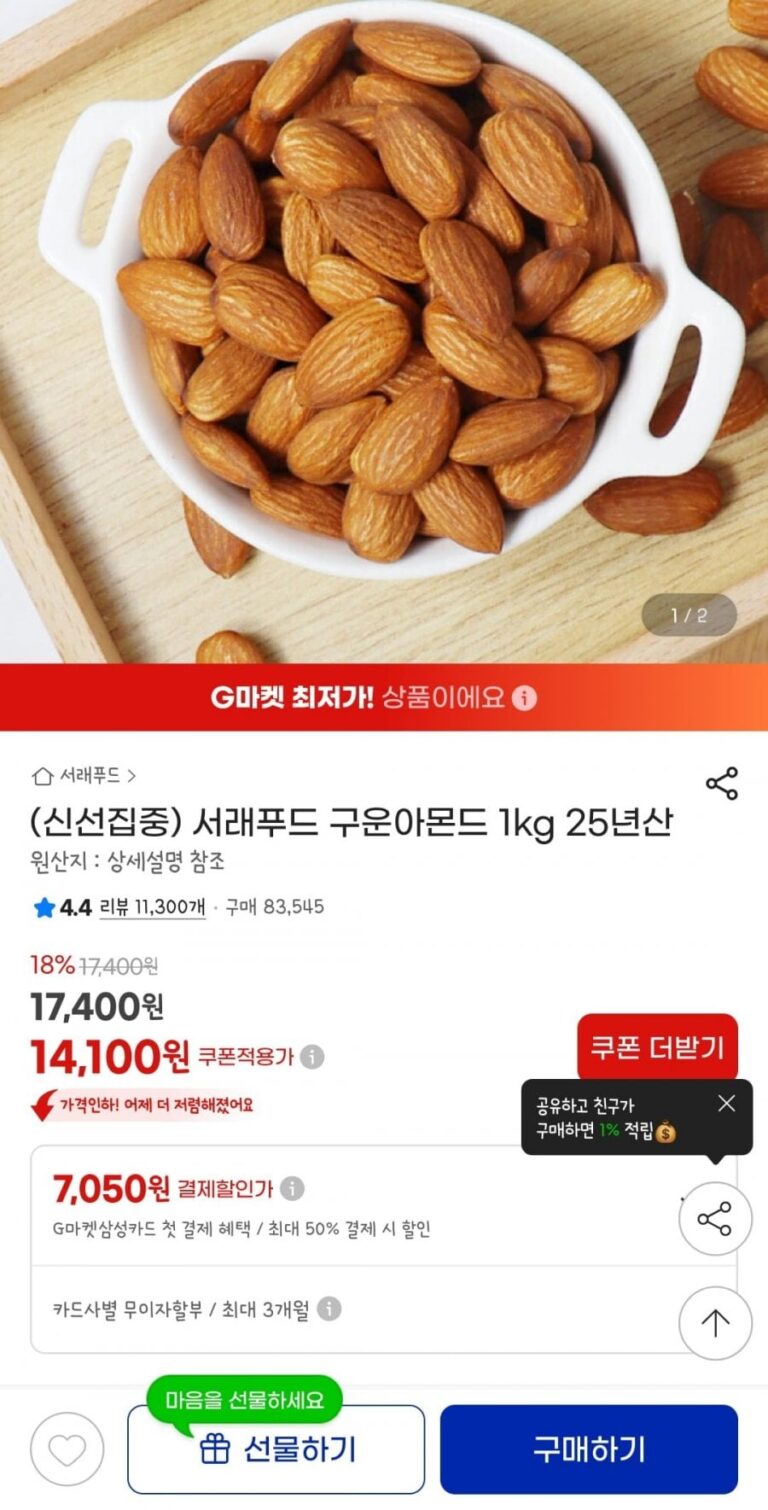The image size is (768, 1510).
Task: Tap the floating circular share button
Action: [x=715, y=1218]
